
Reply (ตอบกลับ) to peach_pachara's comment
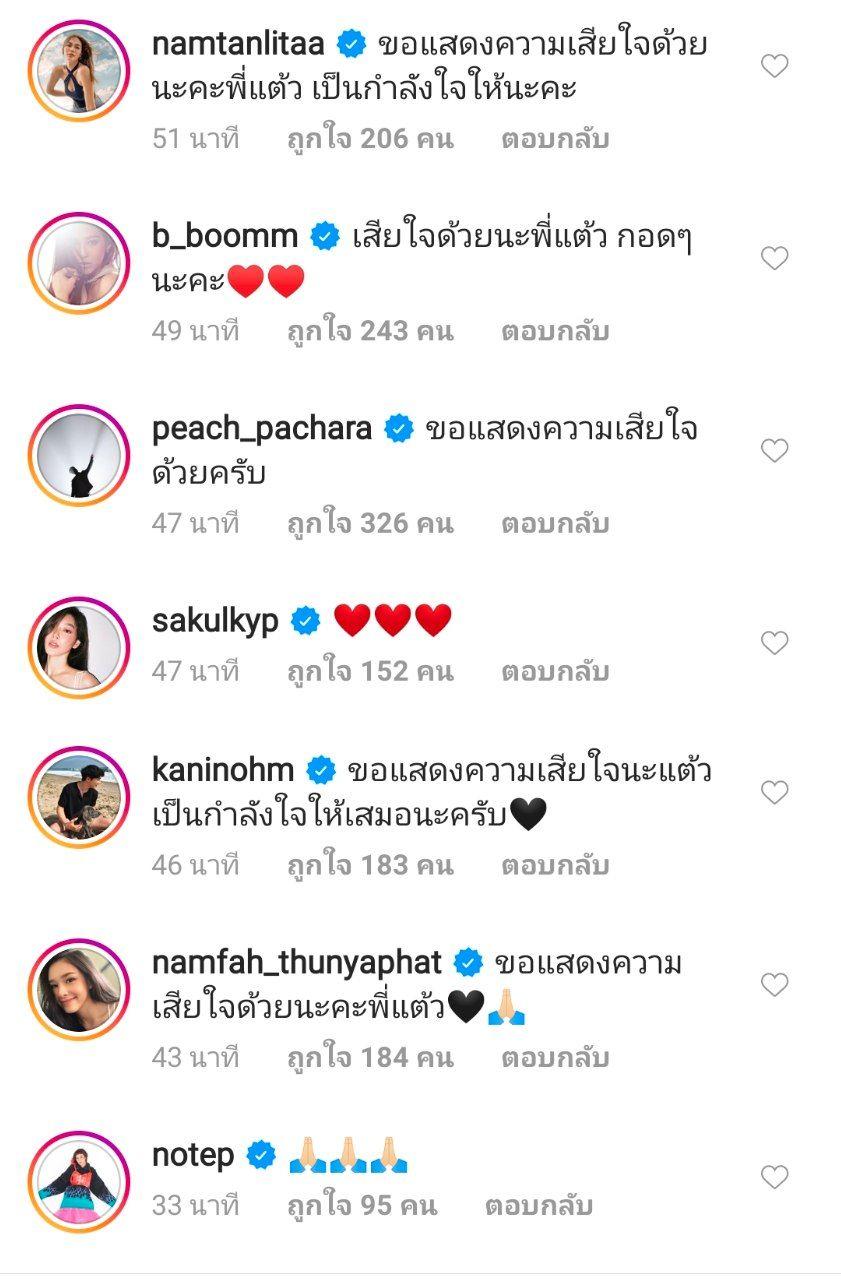[x=555, y=523]
